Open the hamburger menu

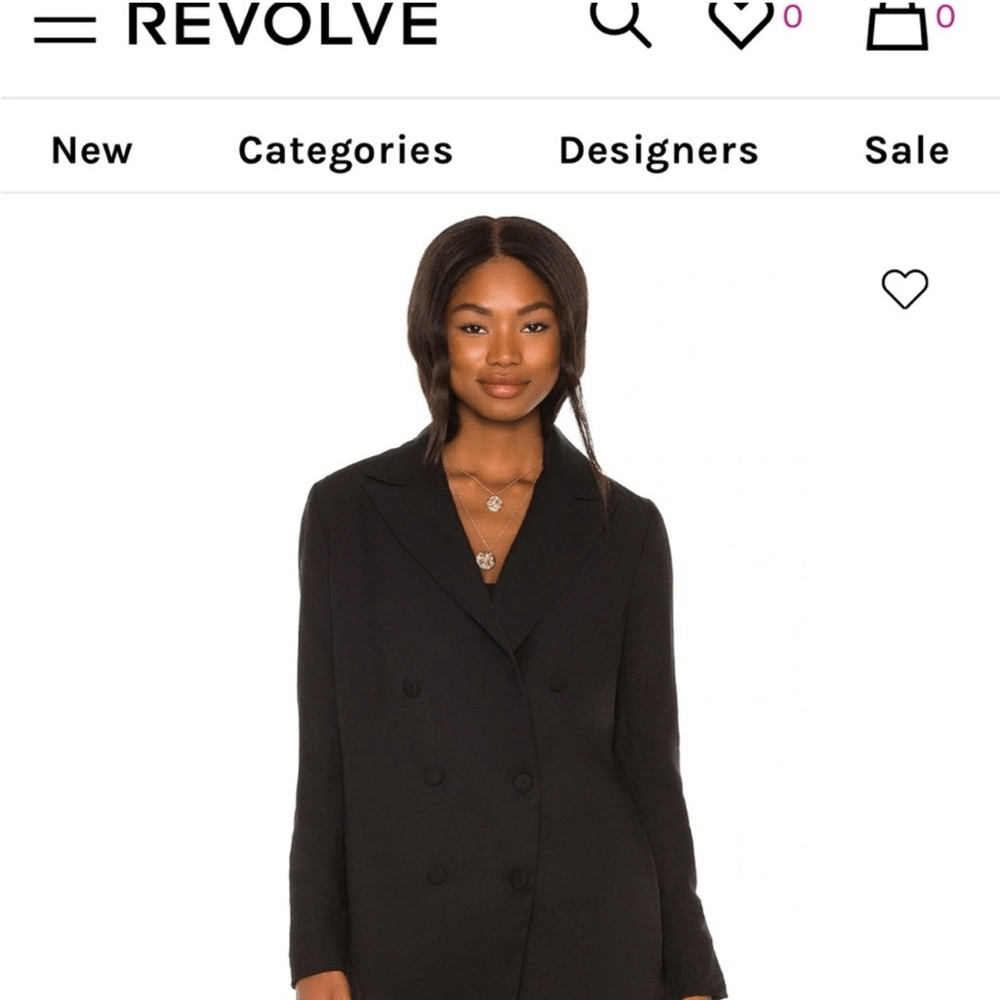click(x=65, y=29)
